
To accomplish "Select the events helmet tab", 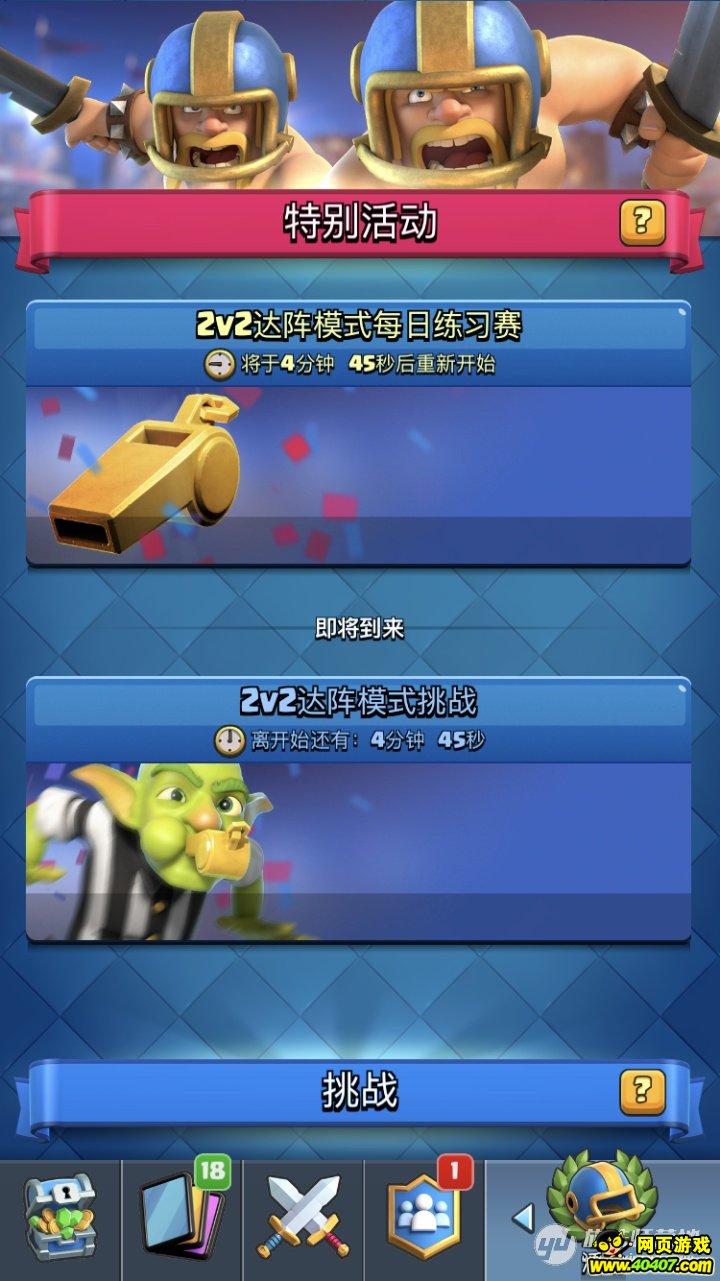I will click(x=600, y=1210).
